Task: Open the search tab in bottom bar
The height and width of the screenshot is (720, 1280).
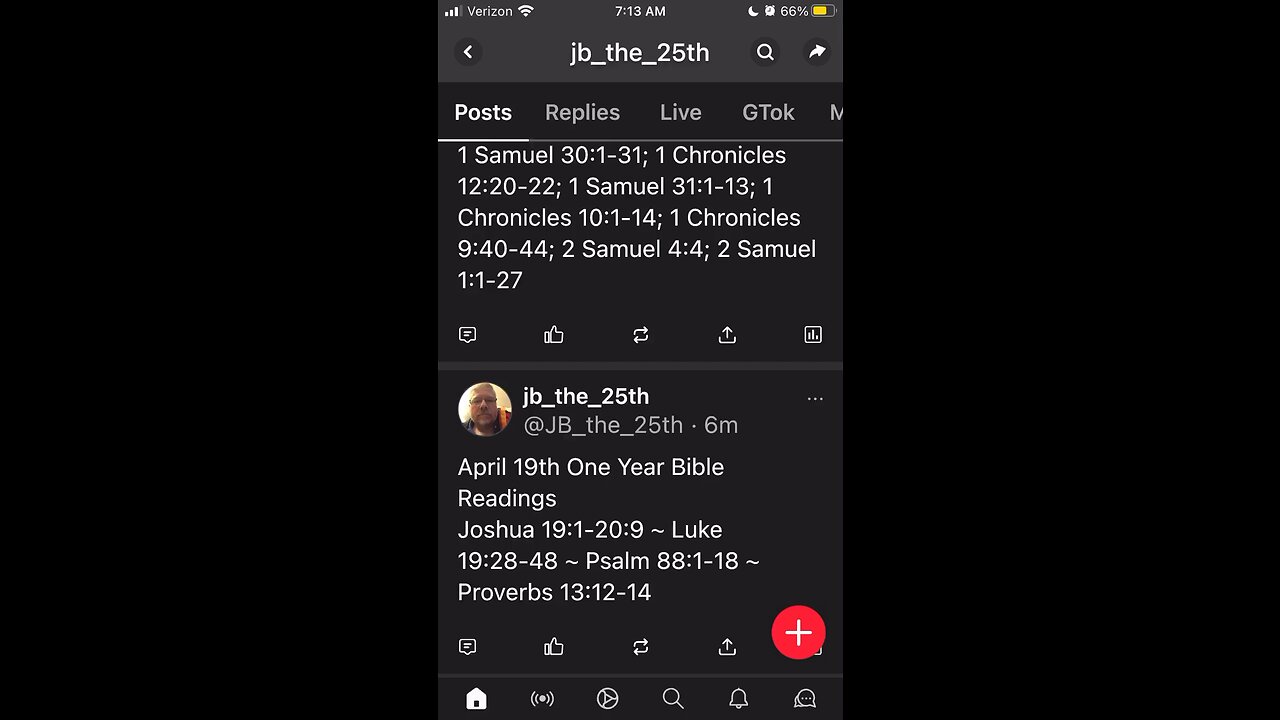Action: pyautogui.click(x=673, y=698)
